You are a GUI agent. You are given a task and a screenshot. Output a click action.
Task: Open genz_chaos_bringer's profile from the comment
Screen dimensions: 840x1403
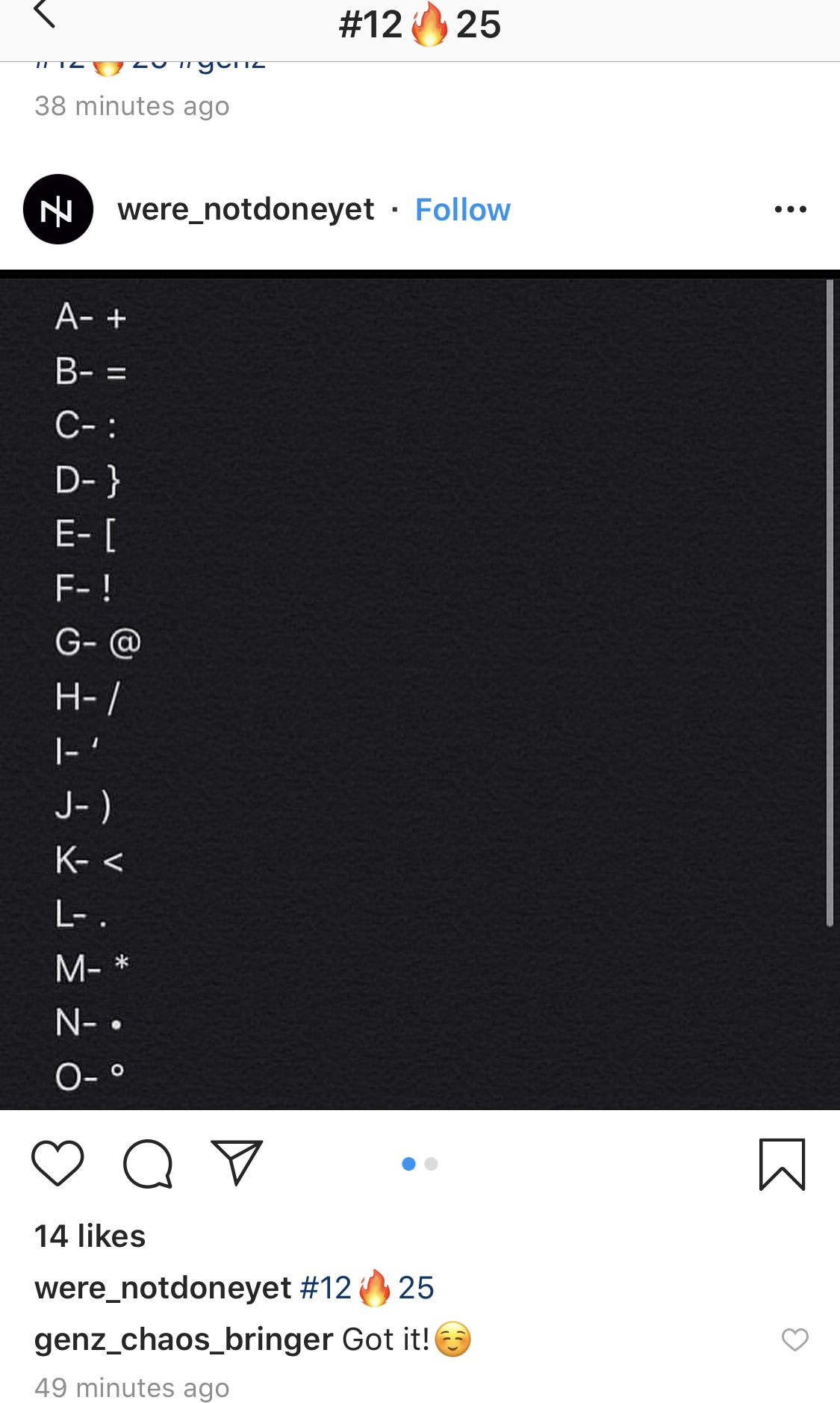[184, 1339]
